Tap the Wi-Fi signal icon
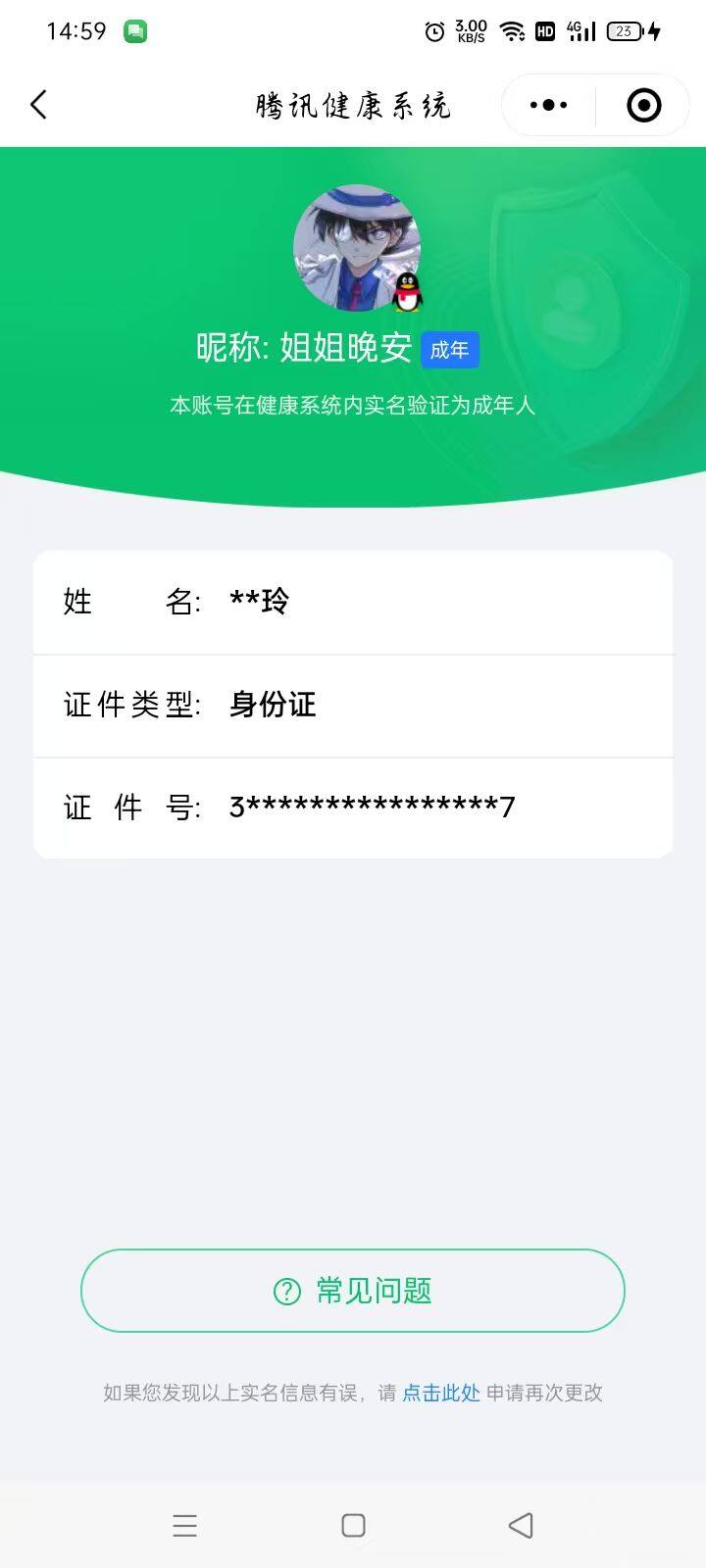706x1568 pixels. [x=513, y=30]
